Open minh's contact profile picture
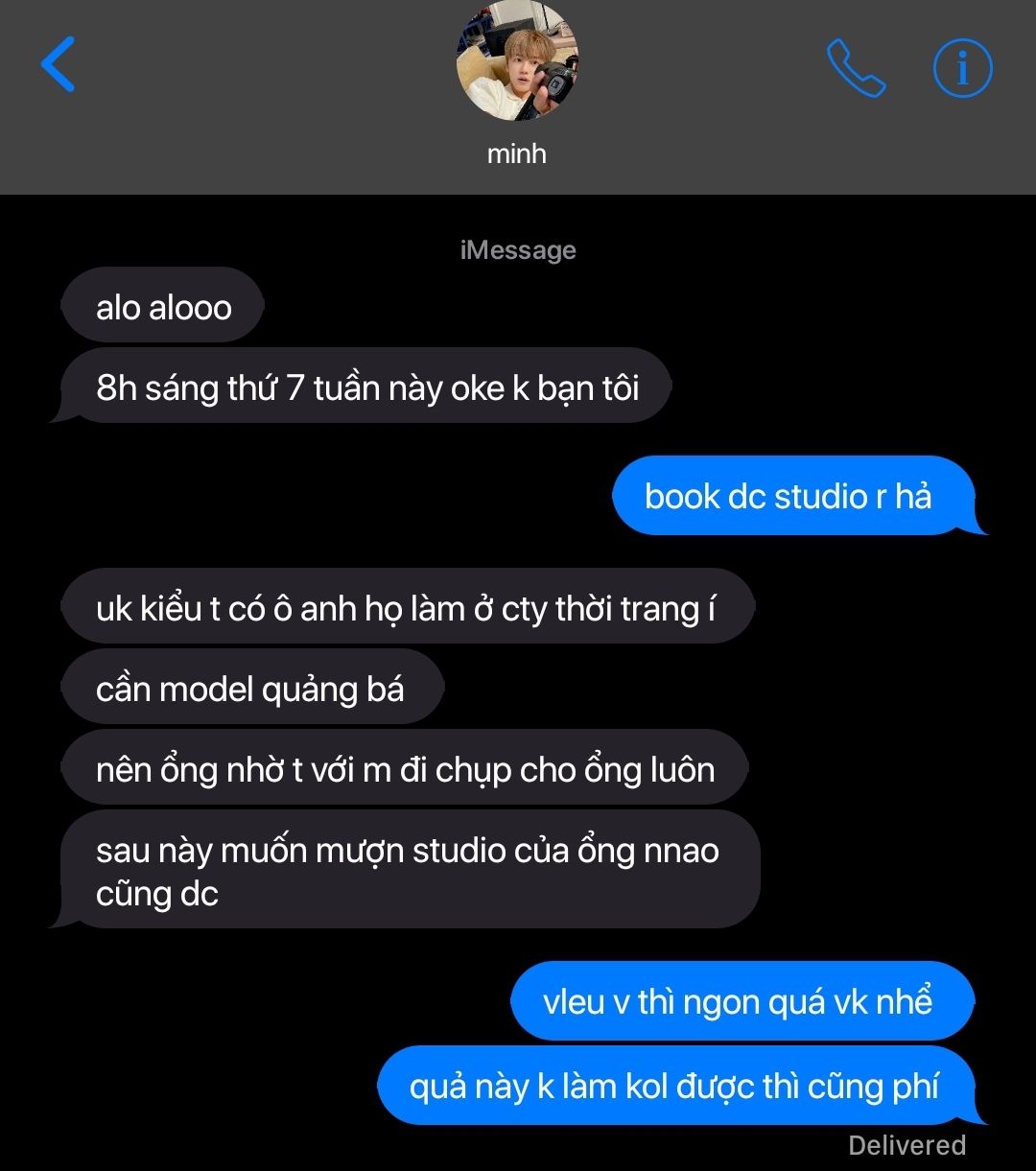Viewport: 1036px width, 1171px height. [x=517, y=61]
